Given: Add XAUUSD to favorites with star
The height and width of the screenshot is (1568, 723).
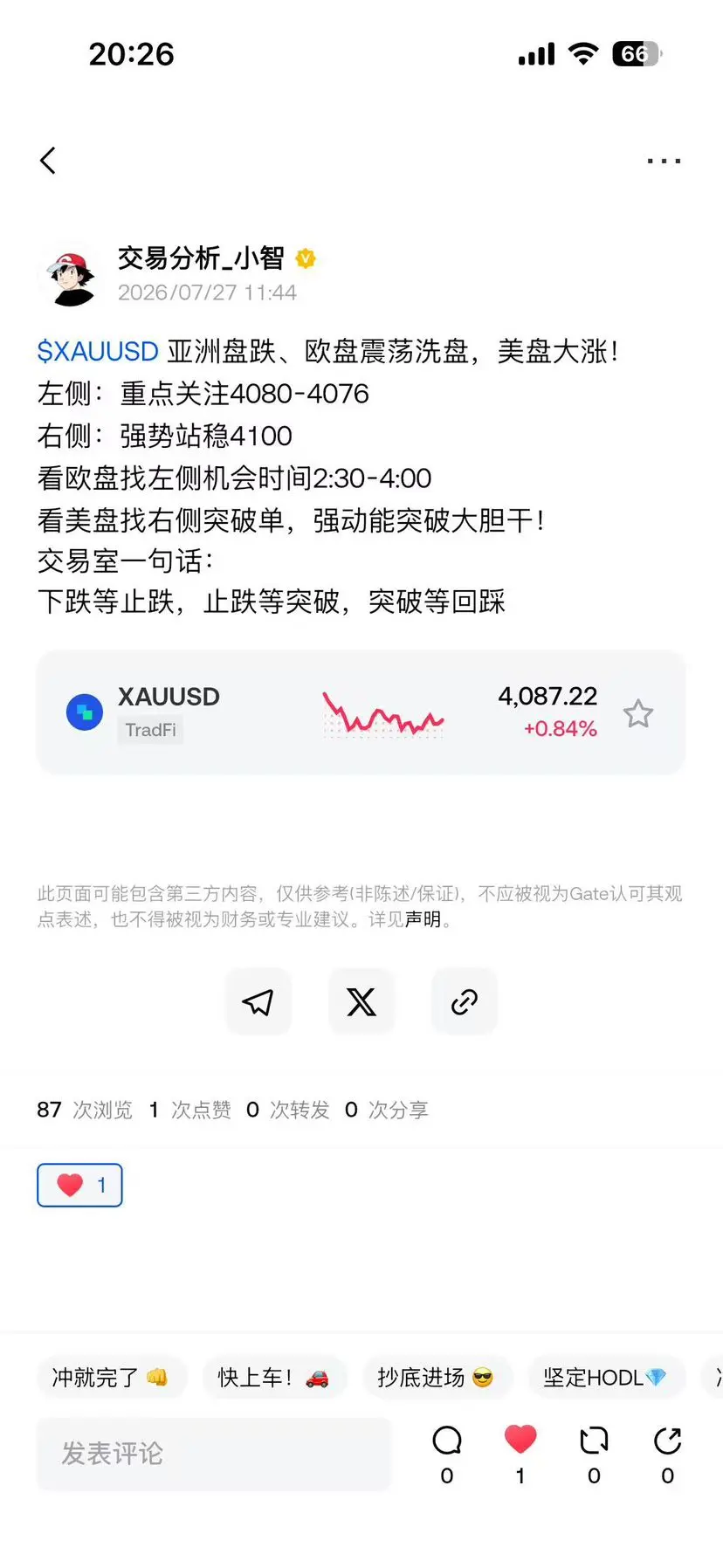Looking at the screenshot, I should coord(638,713).
